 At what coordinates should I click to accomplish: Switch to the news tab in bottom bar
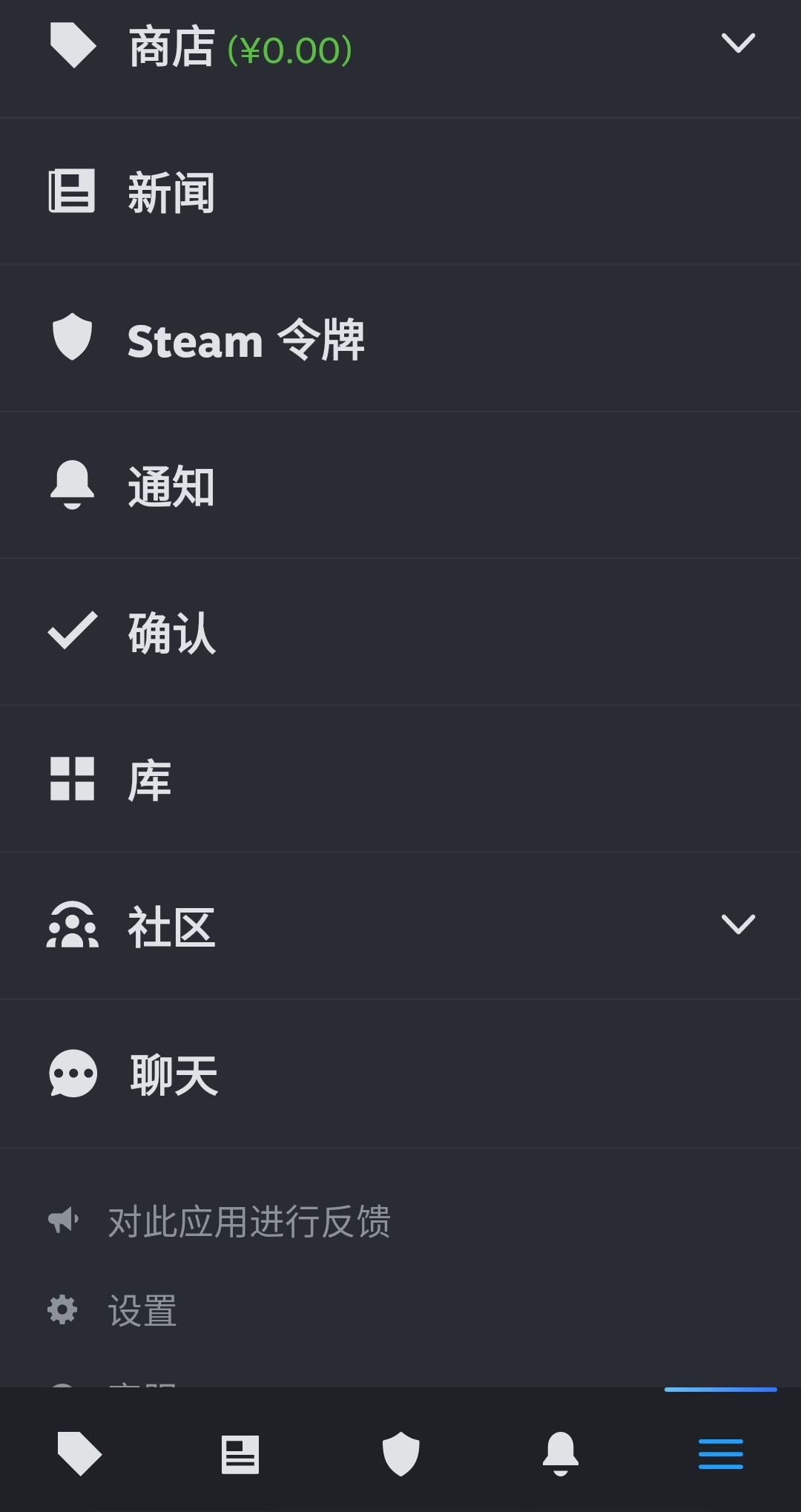tap(240, 1453)
